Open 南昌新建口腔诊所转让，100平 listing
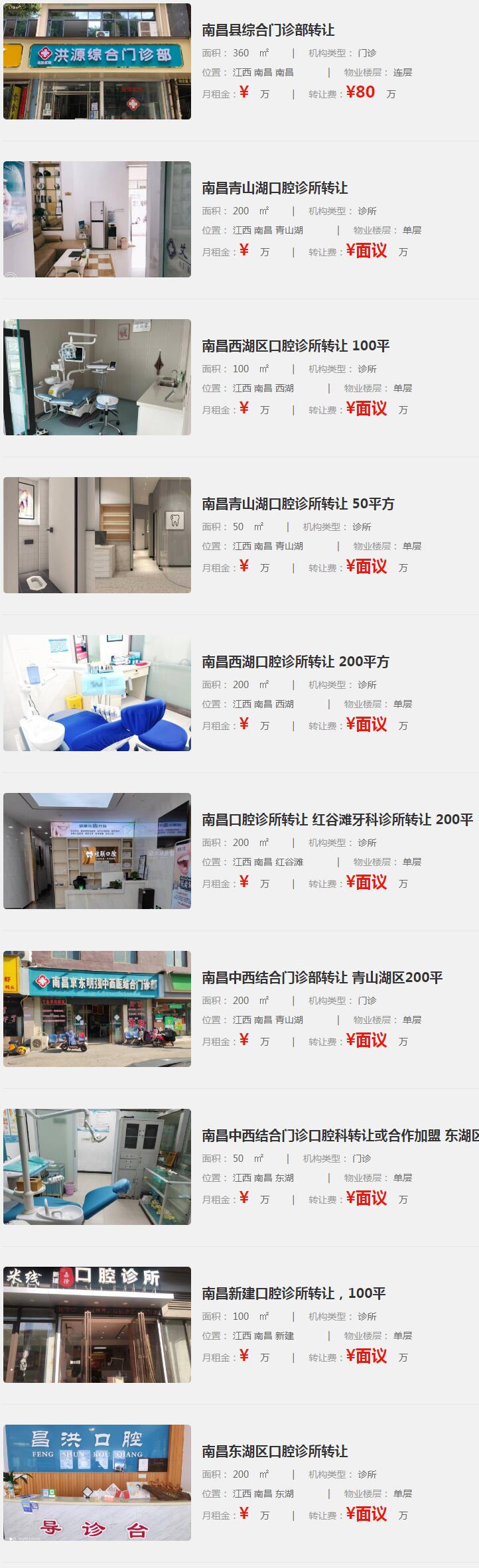The width and height of the screenshot is (479, 1568). [293, 1293]
